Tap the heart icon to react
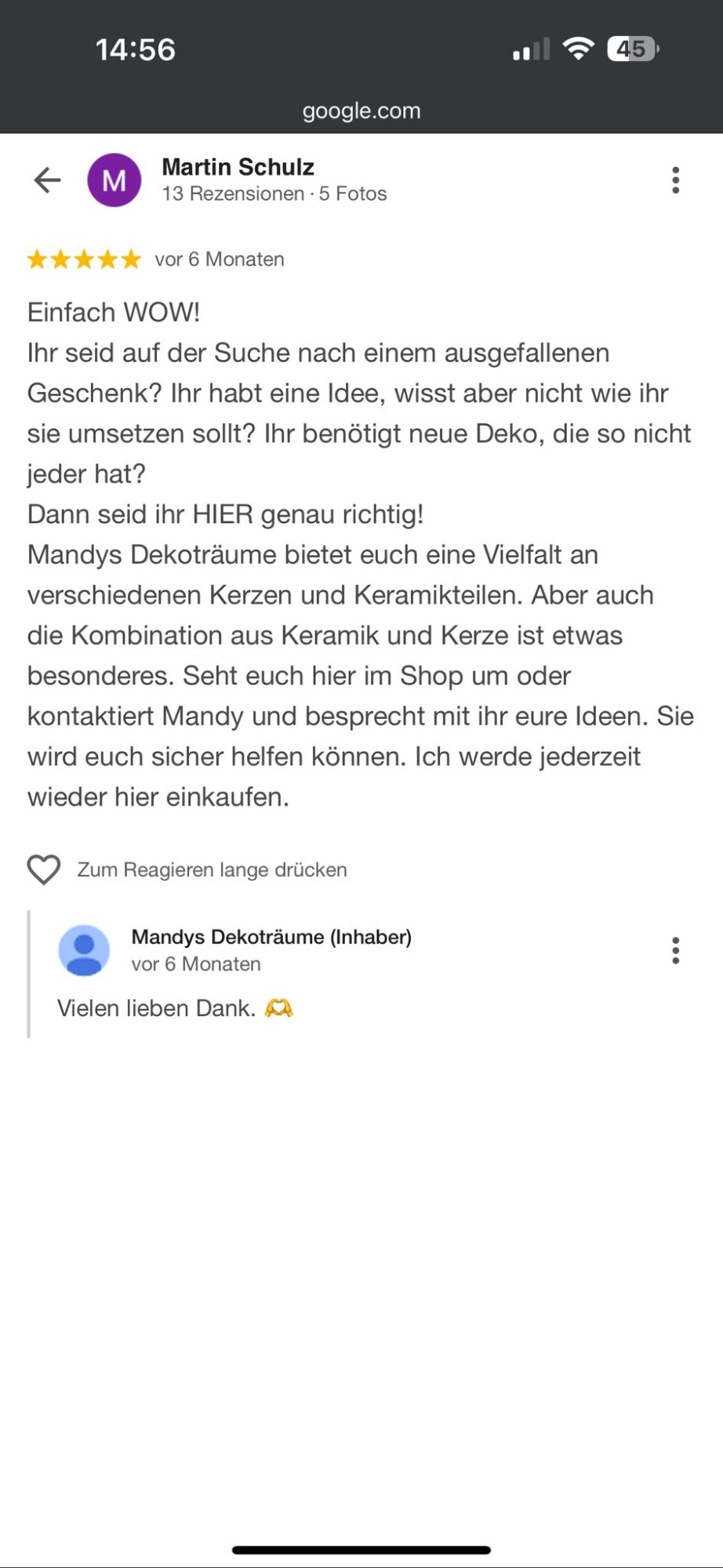 (x=44, y=869)
